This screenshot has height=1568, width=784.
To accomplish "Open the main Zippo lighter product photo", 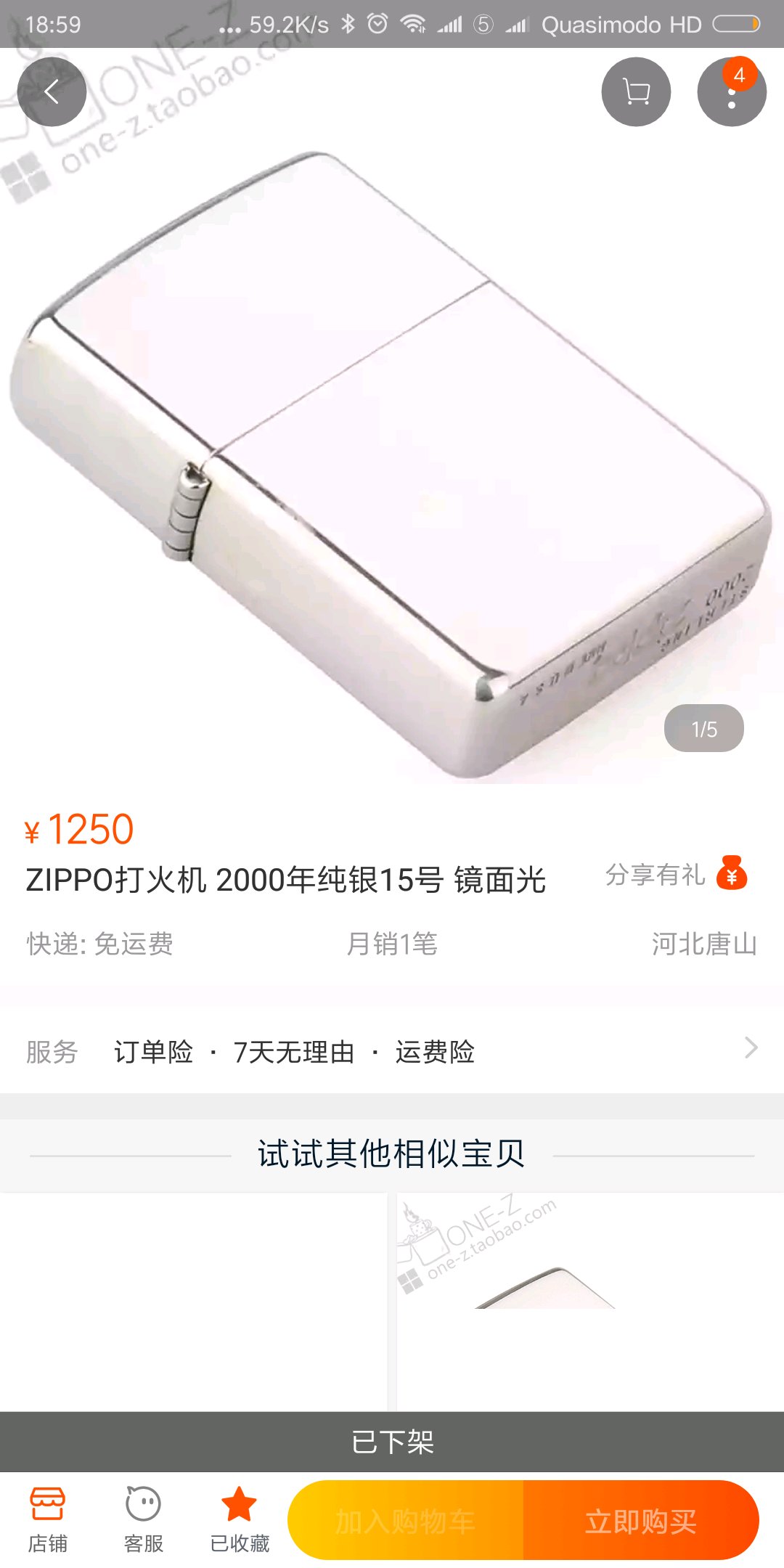I will [x=392, y=465].
